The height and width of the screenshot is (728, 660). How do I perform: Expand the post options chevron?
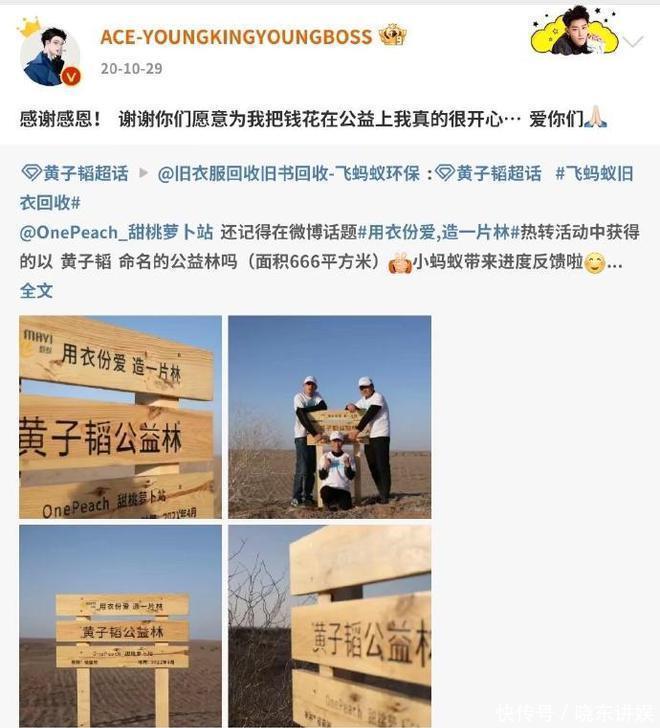tap(633, 41)
